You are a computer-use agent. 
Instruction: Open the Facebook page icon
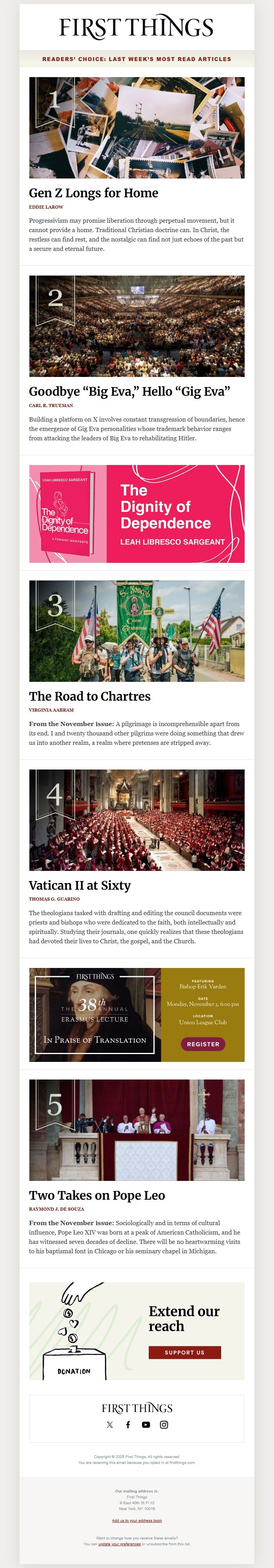[128, 1424]
